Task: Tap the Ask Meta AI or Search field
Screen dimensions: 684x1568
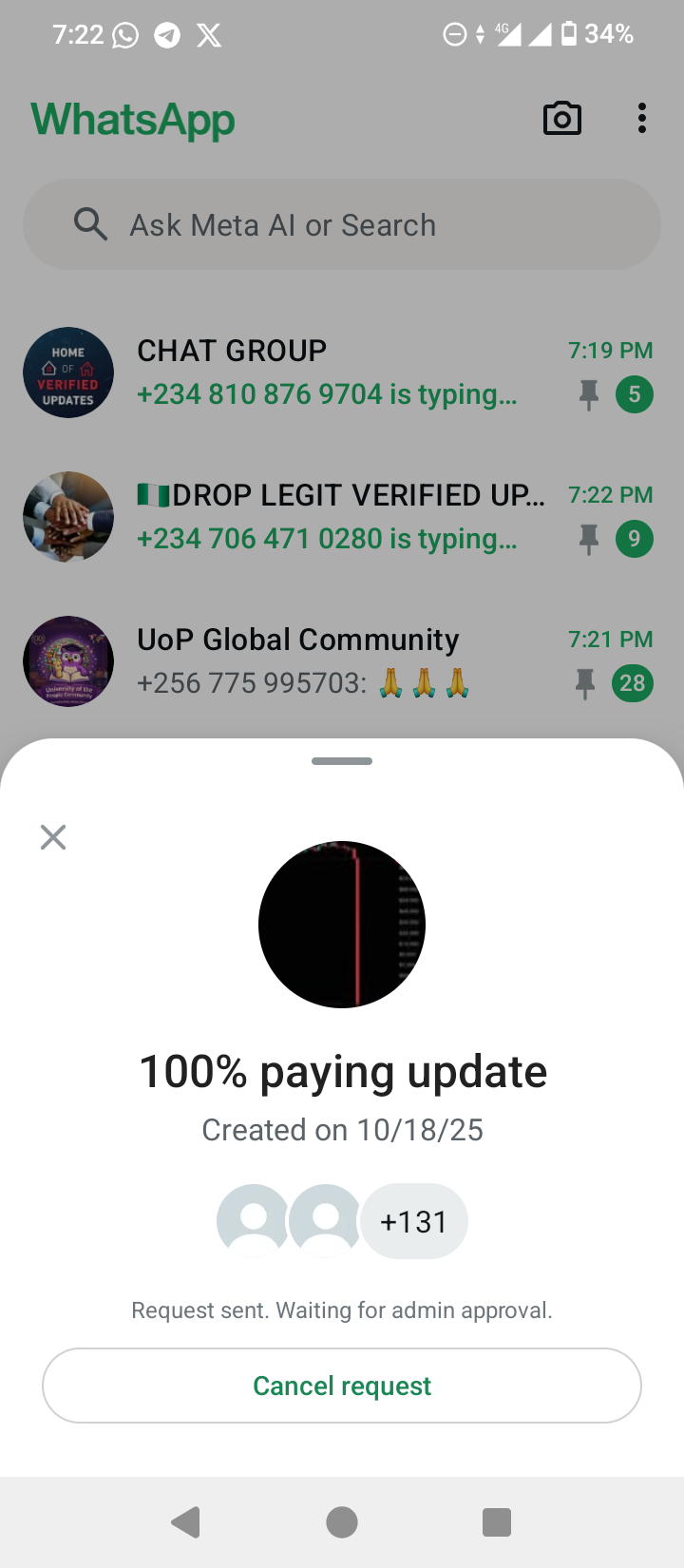Action: [x=342, y=225]
